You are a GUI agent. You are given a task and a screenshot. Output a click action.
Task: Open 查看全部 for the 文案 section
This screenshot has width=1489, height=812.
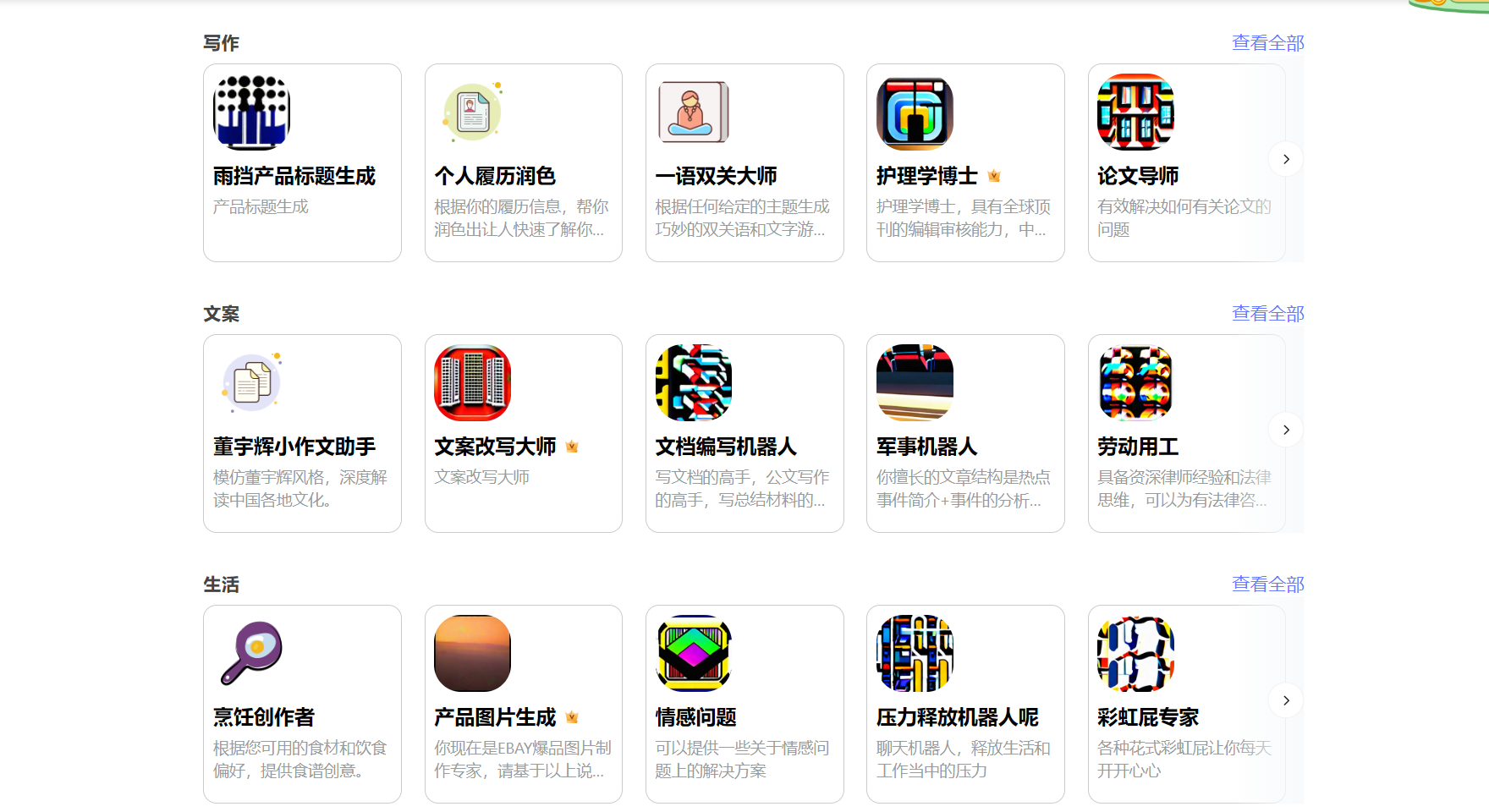tap(1267, 314)
